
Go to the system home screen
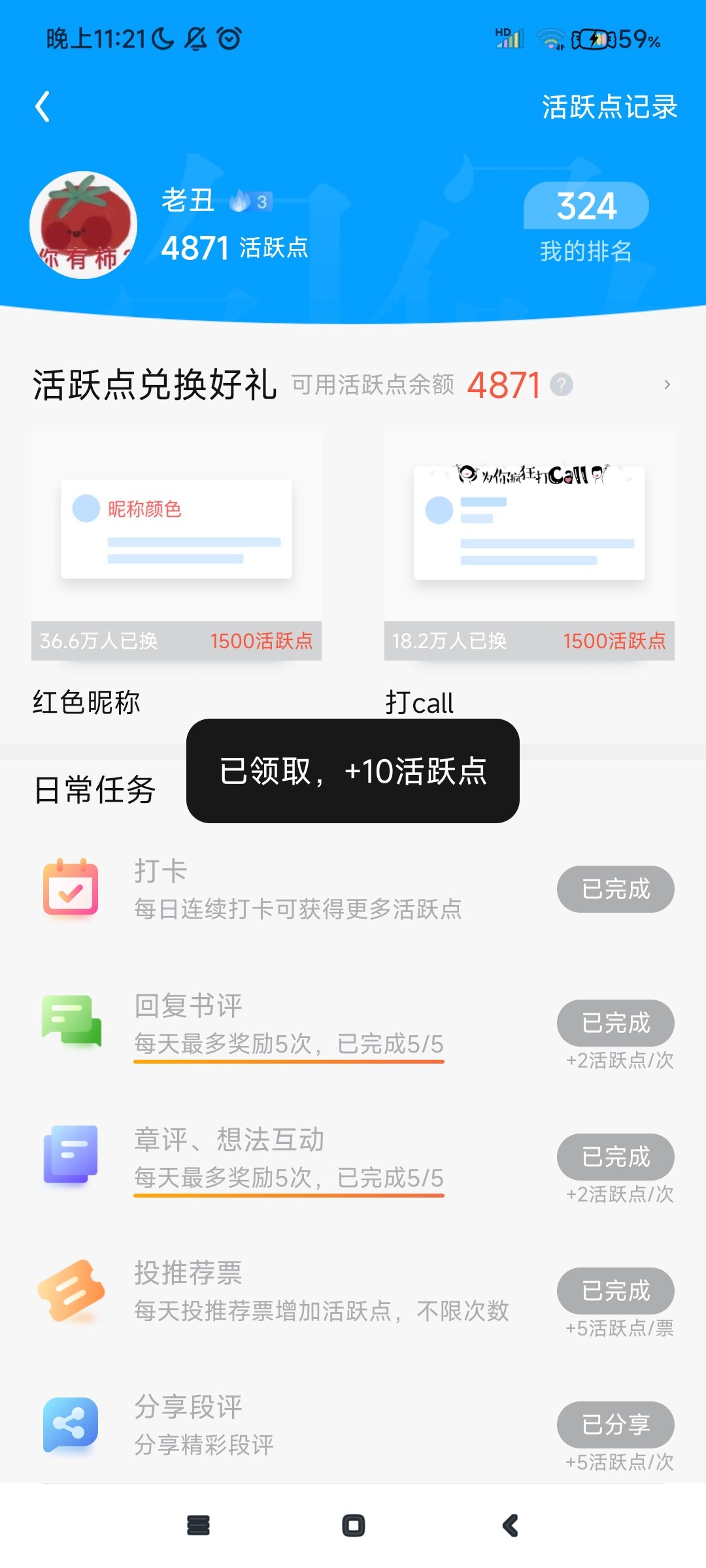(x=353, y=1526)
